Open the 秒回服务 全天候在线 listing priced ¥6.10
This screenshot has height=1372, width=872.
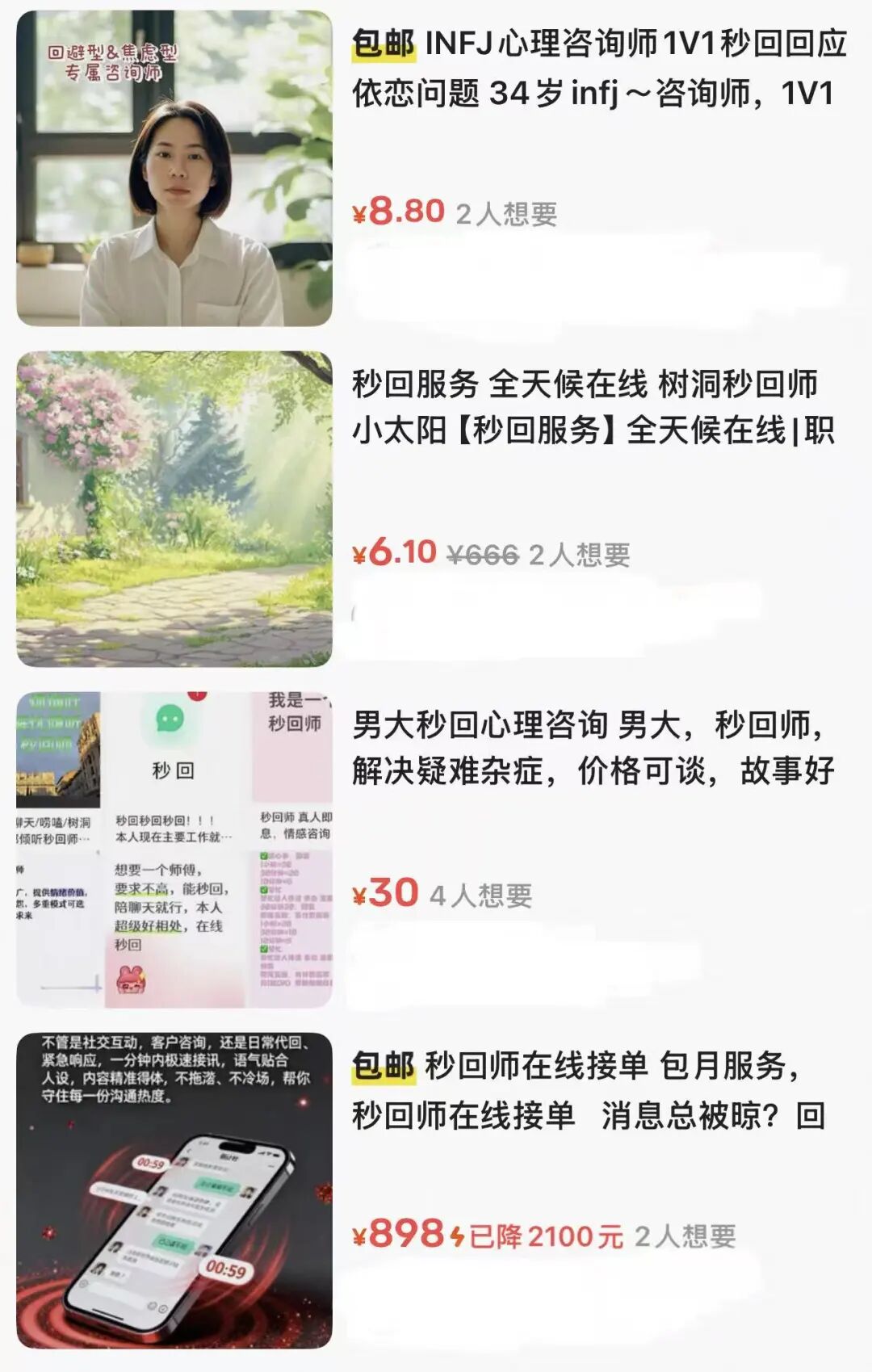(x=593, y=406)
